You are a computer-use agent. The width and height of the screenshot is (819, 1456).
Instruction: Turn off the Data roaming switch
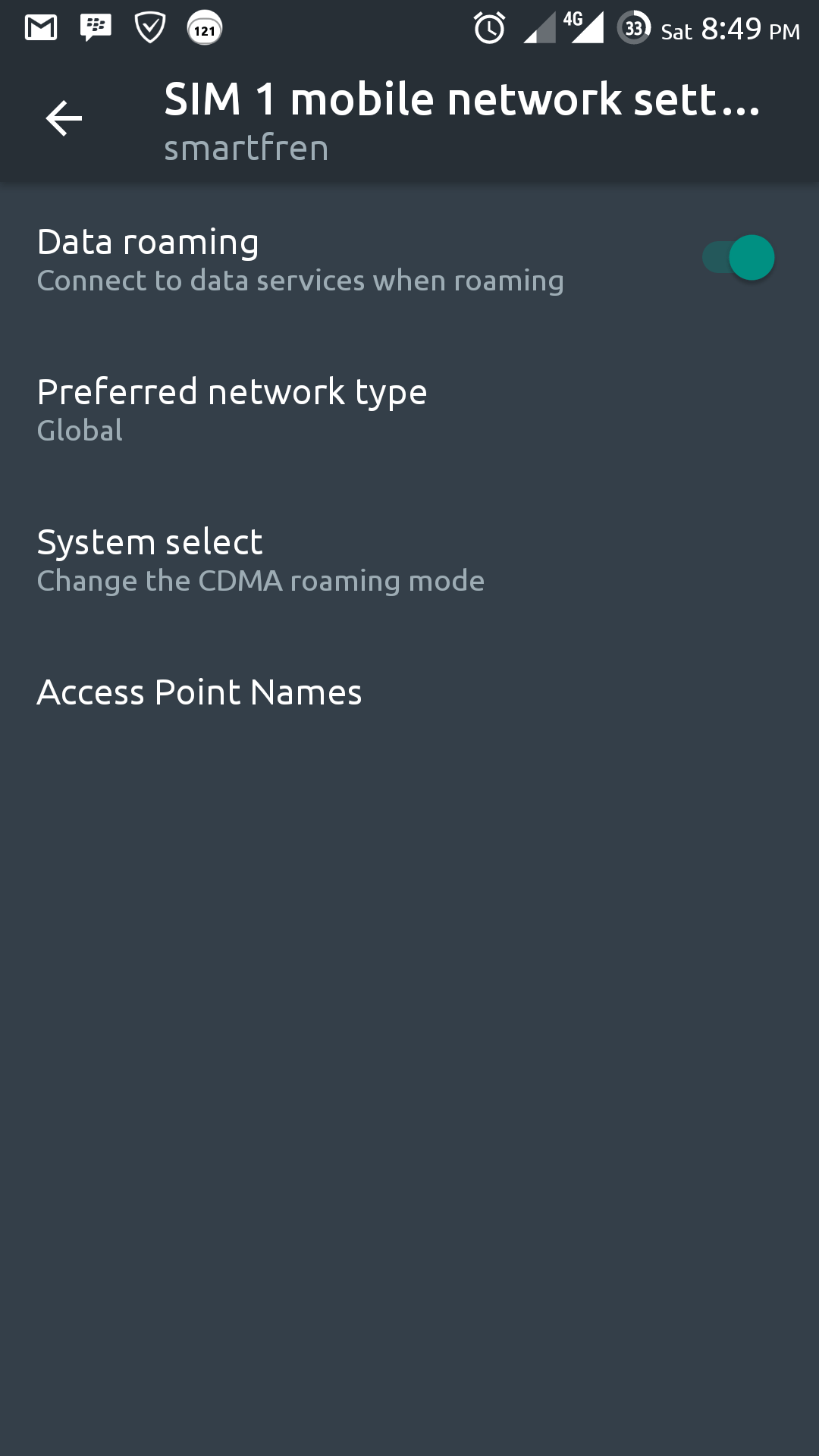(x=738, y=258)
